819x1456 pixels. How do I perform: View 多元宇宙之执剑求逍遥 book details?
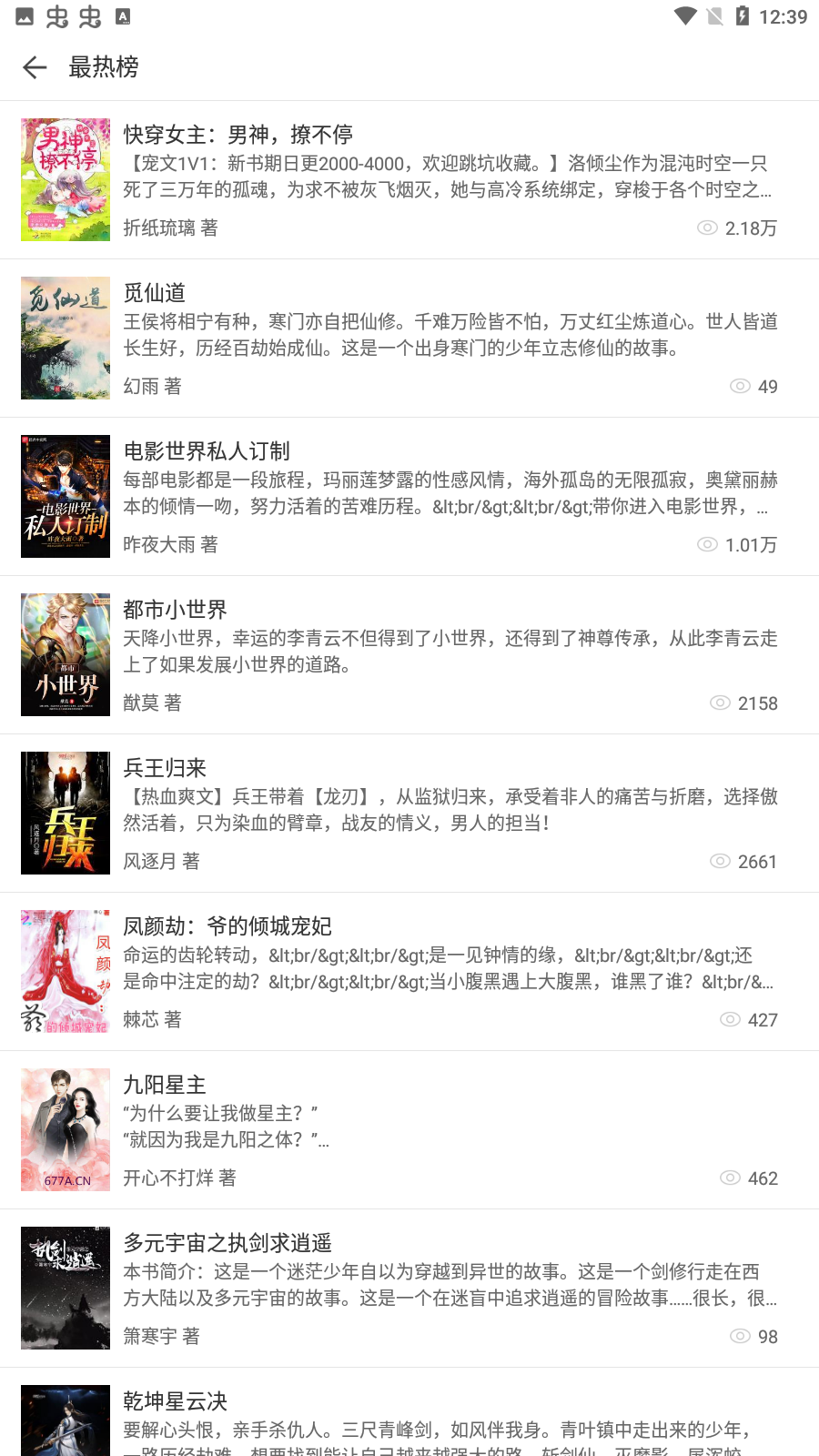(227, 1243)
